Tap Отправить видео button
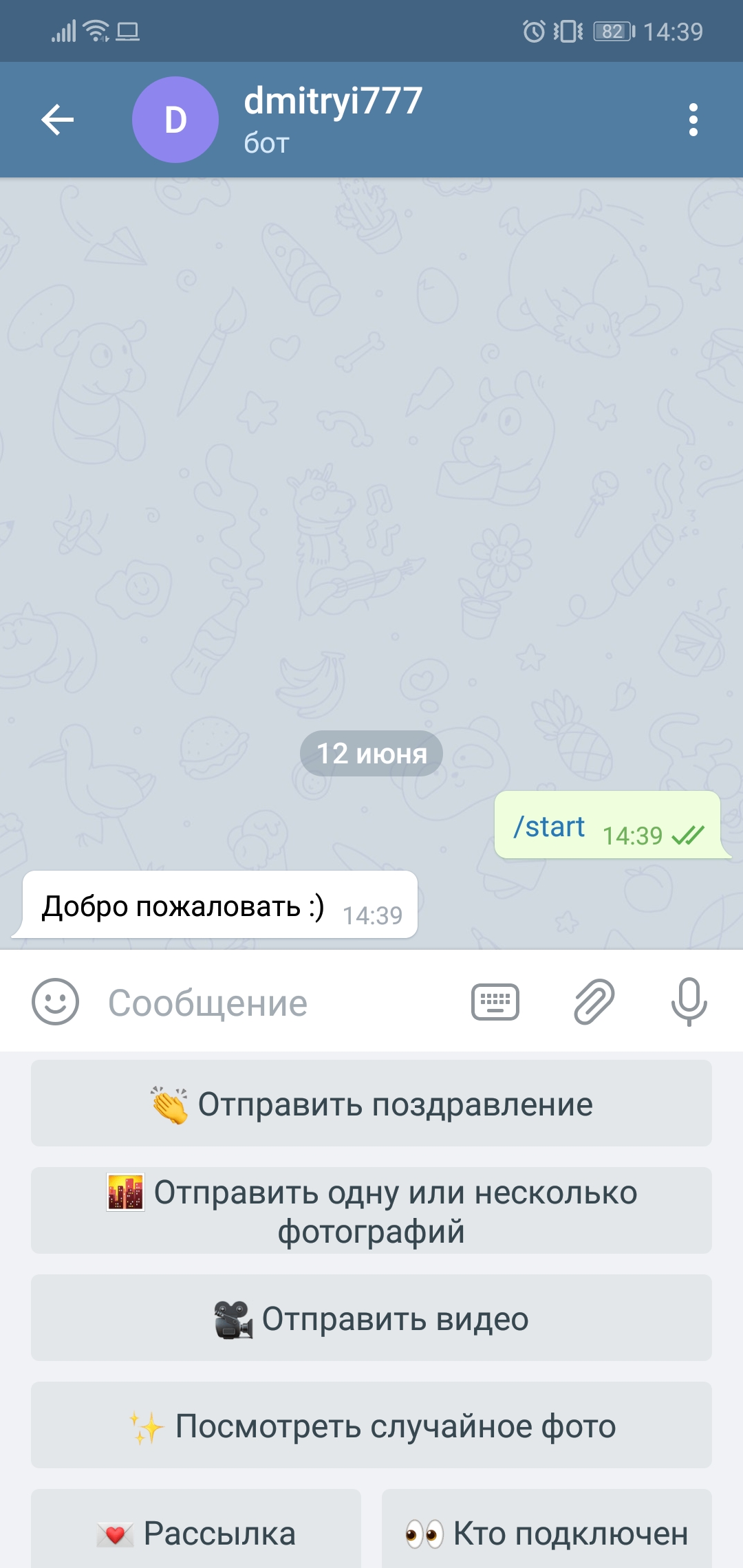This screenshot has width=743, height=1568. tap(371, 1318)
